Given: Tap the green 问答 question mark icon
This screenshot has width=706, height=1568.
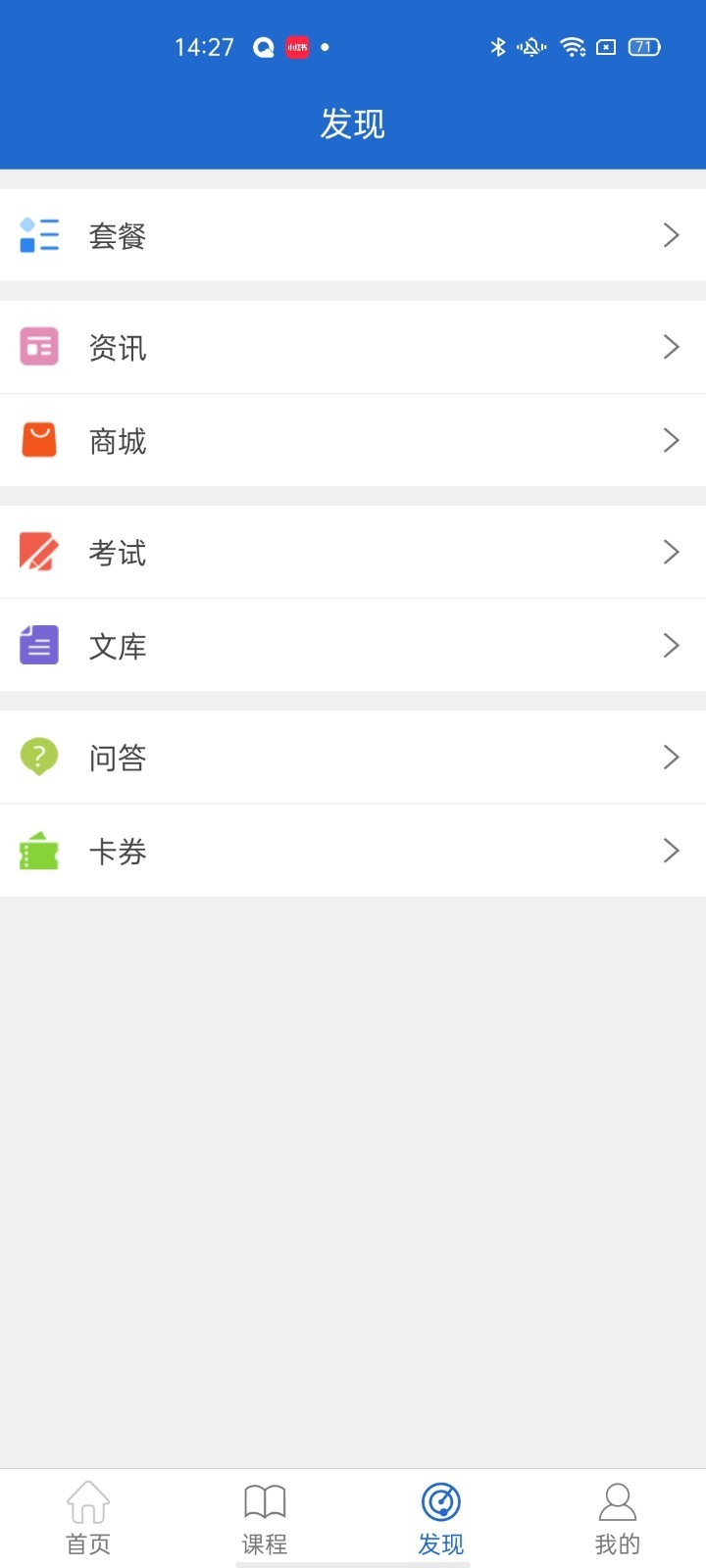Looking at the screenshot, I should tap(38, 757).
